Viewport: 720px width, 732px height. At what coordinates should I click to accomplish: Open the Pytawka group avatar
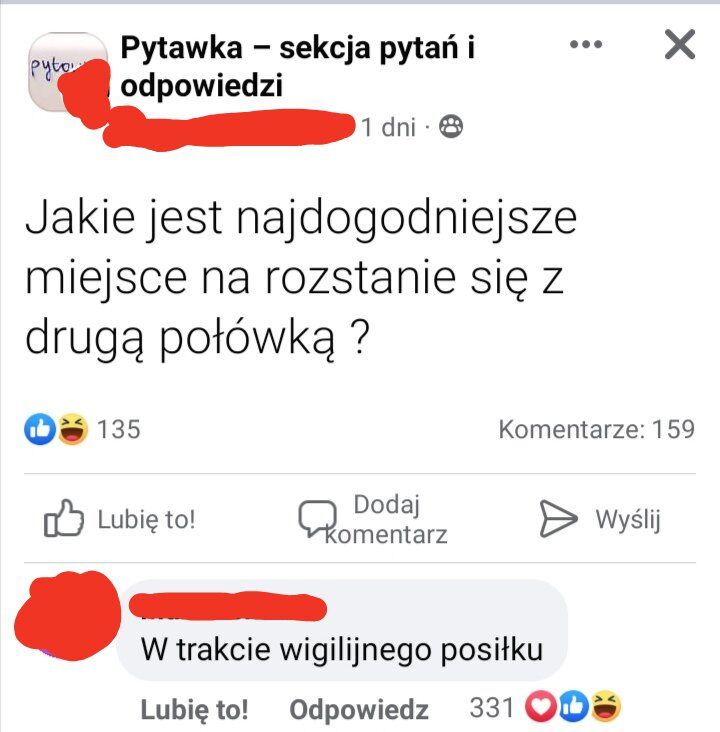tap(66, 72)
